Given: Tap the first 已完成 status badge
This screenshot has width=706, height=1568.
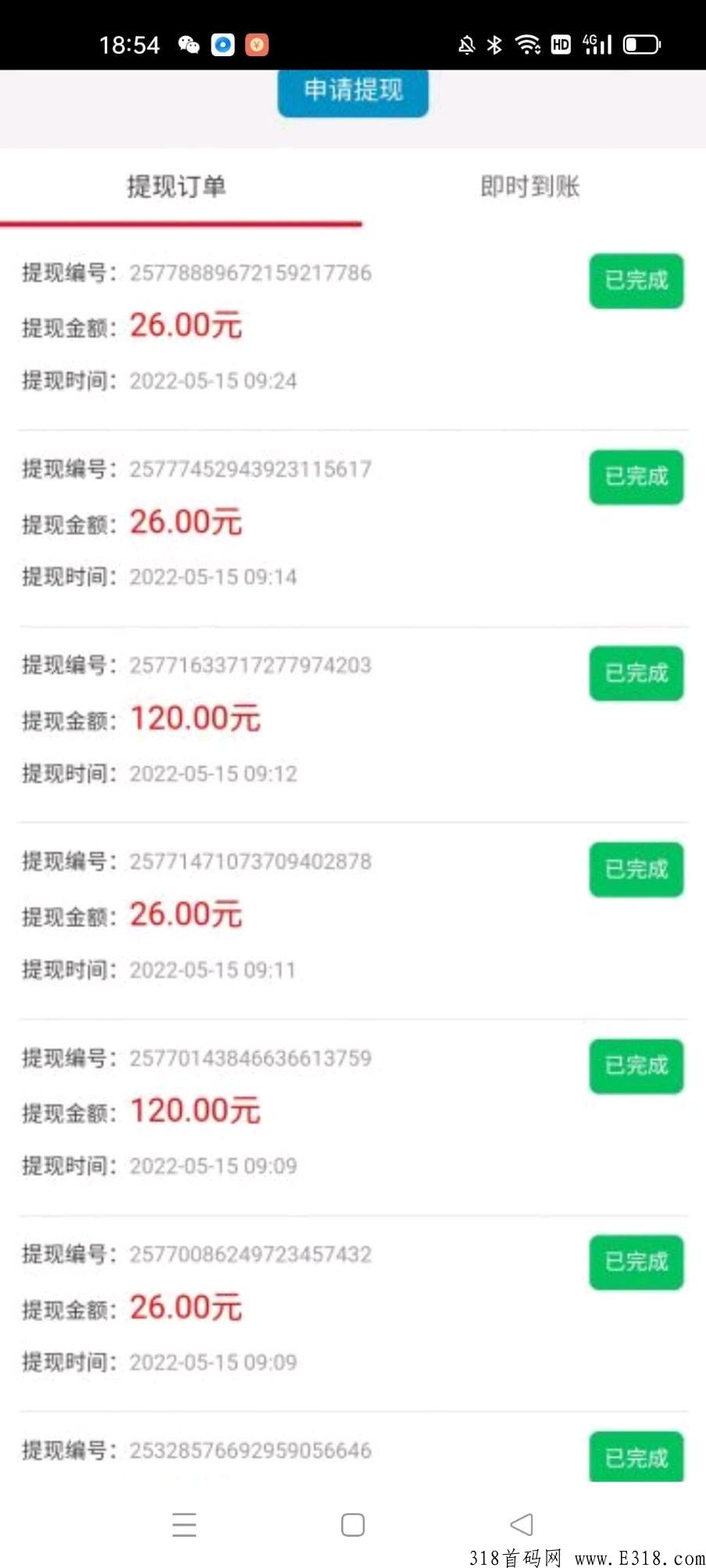Looking at the screenshot, I should click(636, 281).
